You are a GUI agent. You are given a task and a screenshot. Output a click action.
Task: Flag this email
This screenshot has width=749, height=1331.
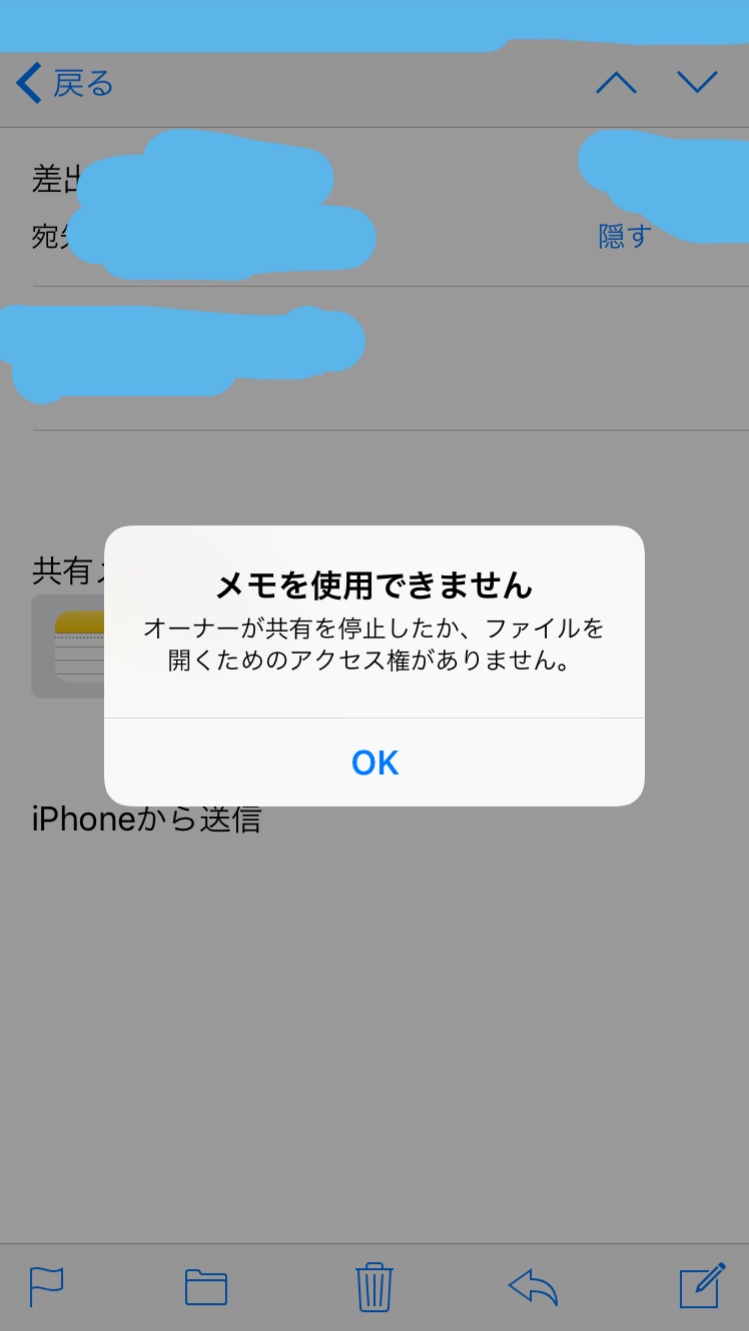tap(46, 1286)
